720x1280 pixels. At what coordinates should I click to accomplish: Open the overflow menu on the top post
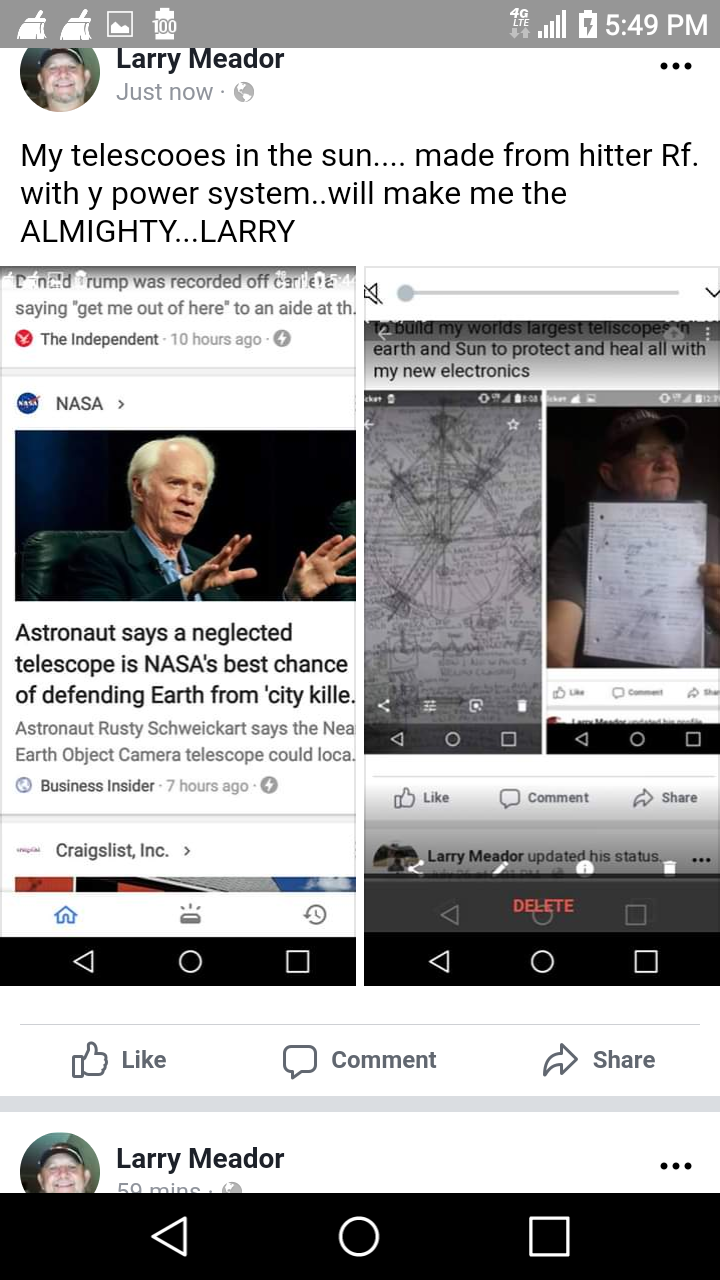[675, 67]
